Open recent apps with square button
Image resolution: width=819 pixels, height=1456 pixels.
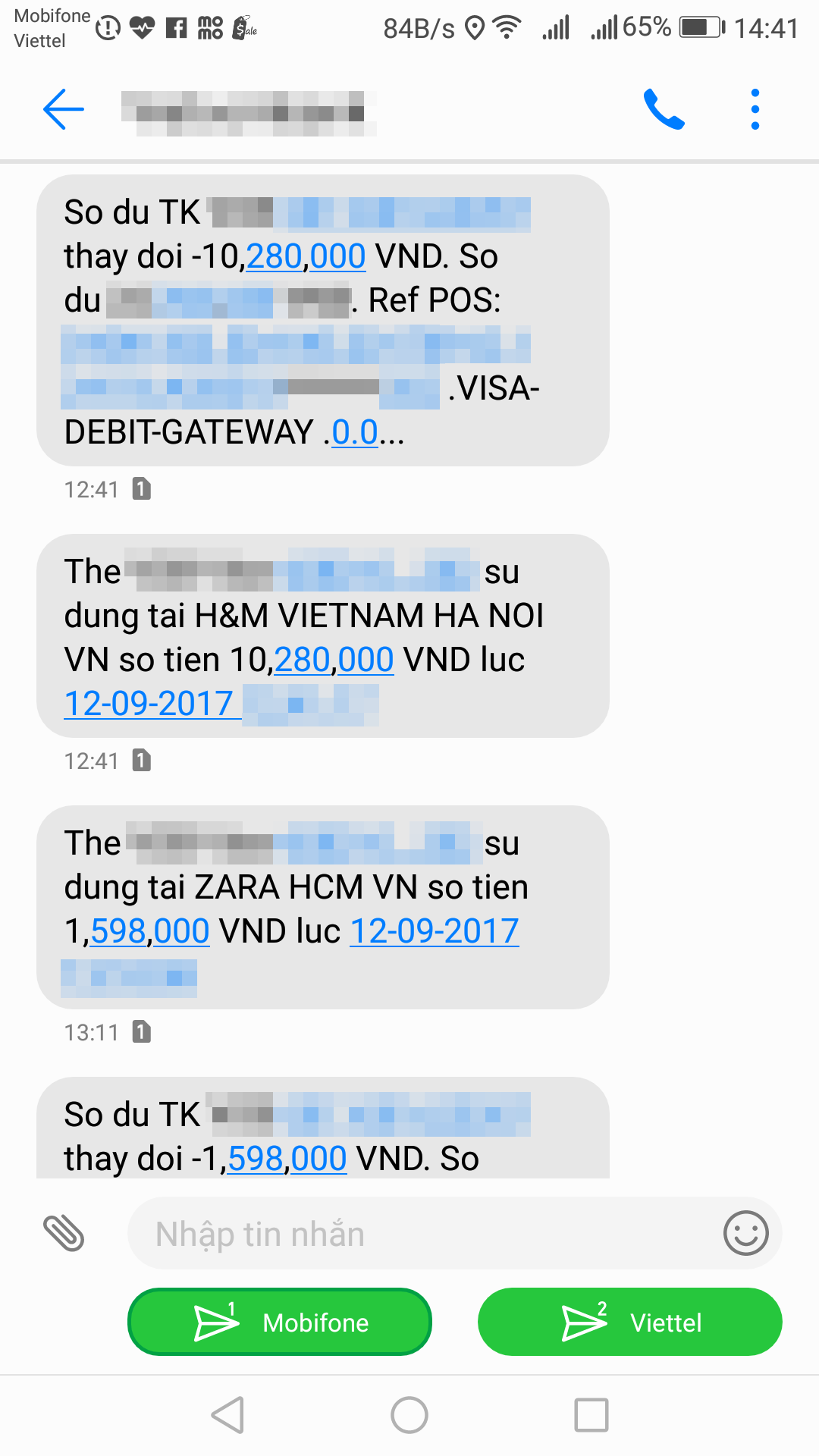pos(591,1415)
